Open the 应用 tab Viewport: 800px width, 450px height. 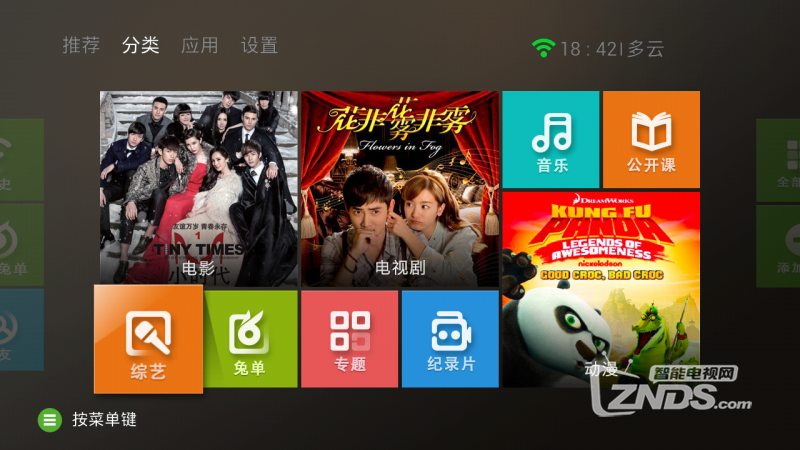[x=199, y=45]
